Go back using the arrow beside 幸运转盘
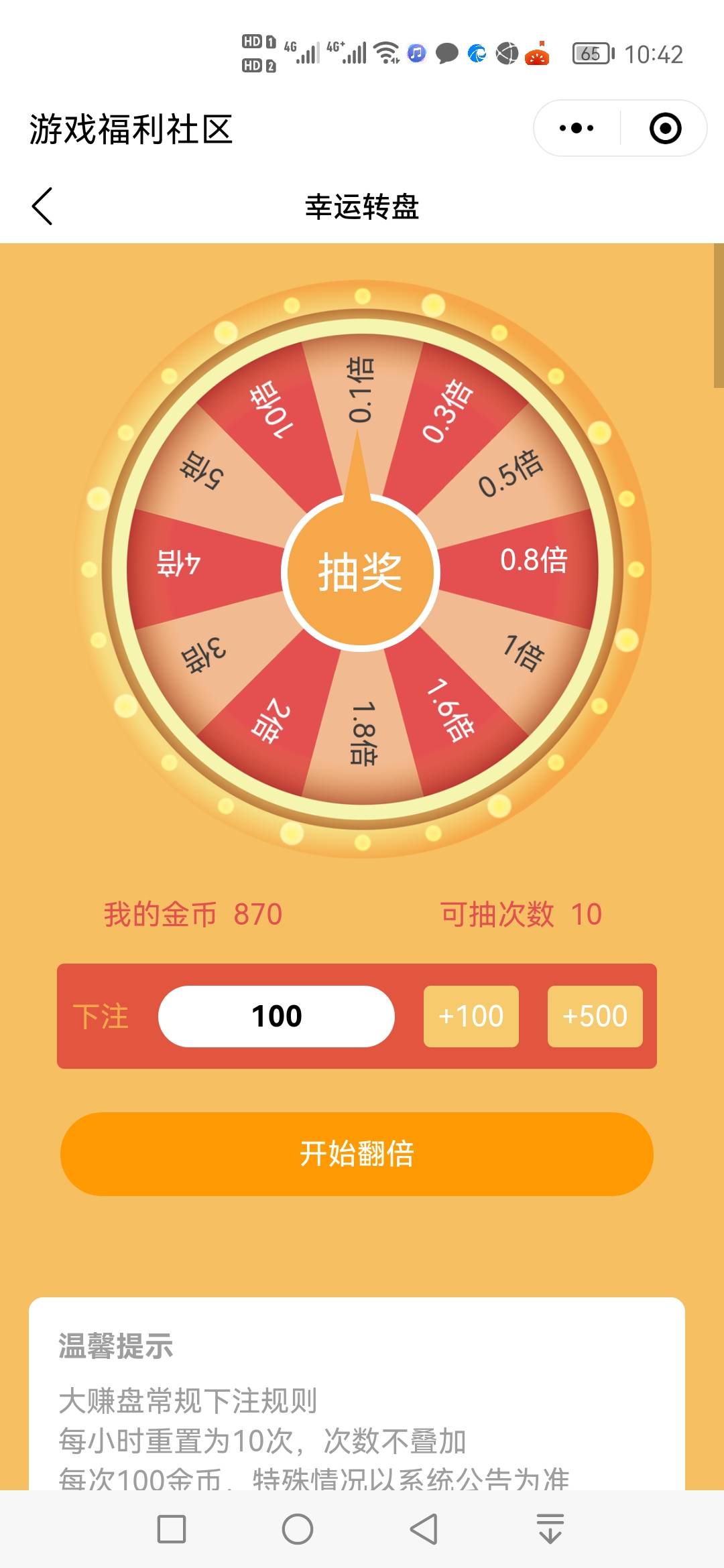 click(x=42, y=206)
